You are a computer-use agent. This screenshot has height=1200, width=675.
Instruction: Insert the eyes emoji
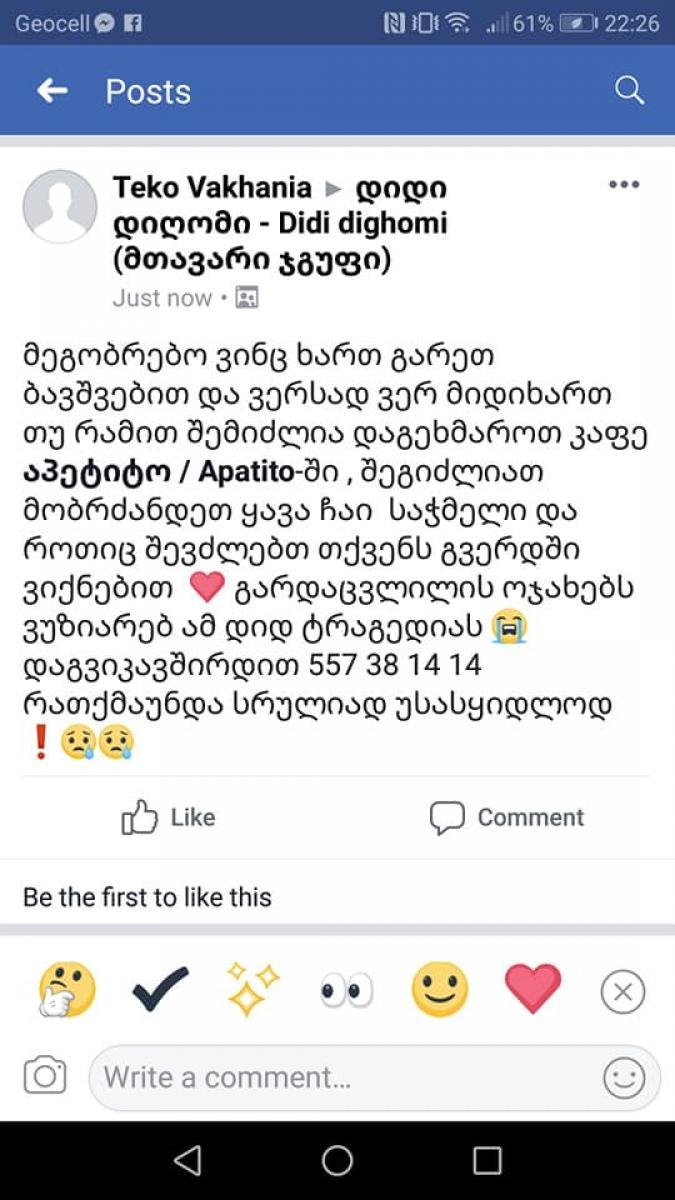[346, 991]
